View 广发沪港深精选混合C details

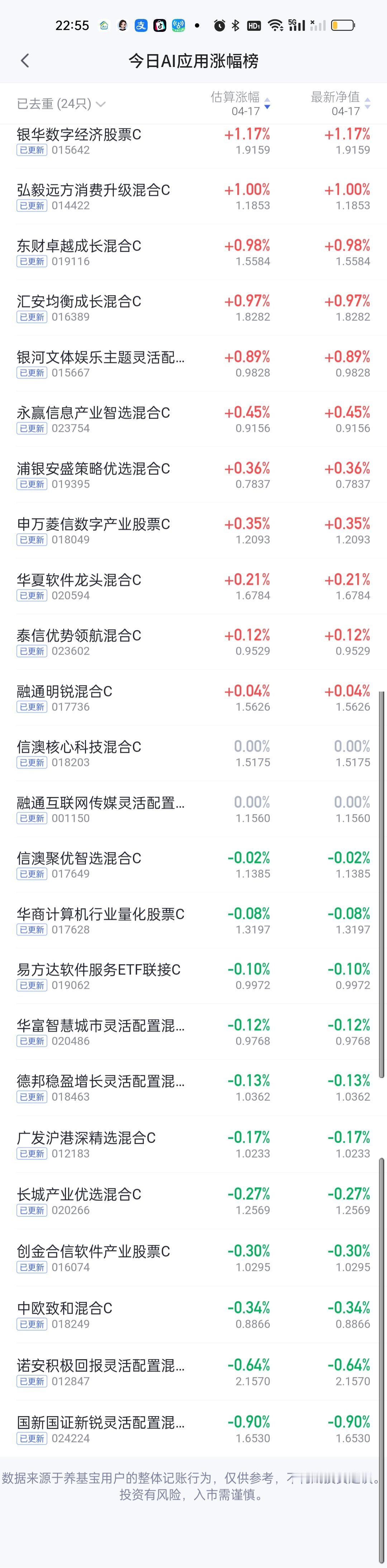point(193,1144)
